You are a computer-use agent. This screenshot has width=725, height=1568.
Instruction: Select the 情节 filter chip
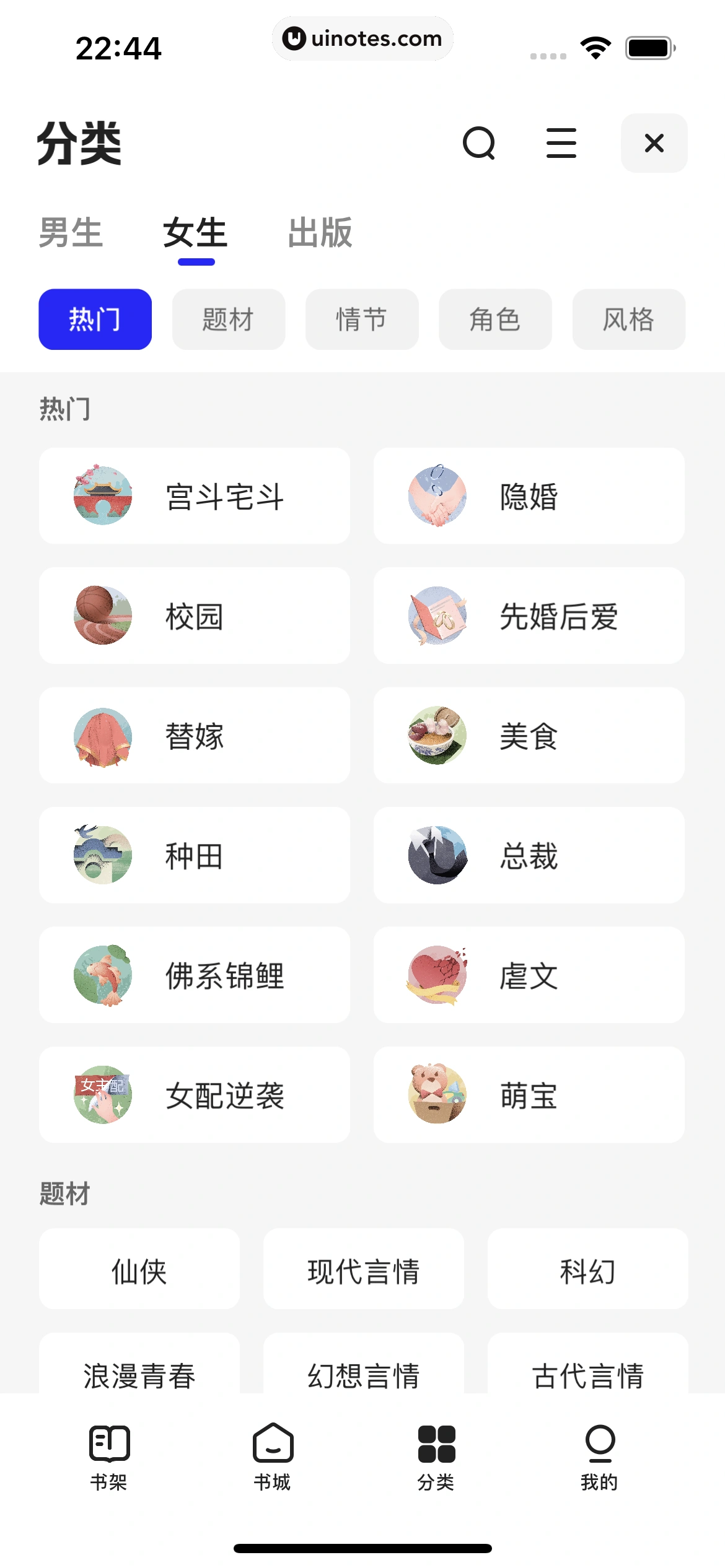tap(361, 320)
